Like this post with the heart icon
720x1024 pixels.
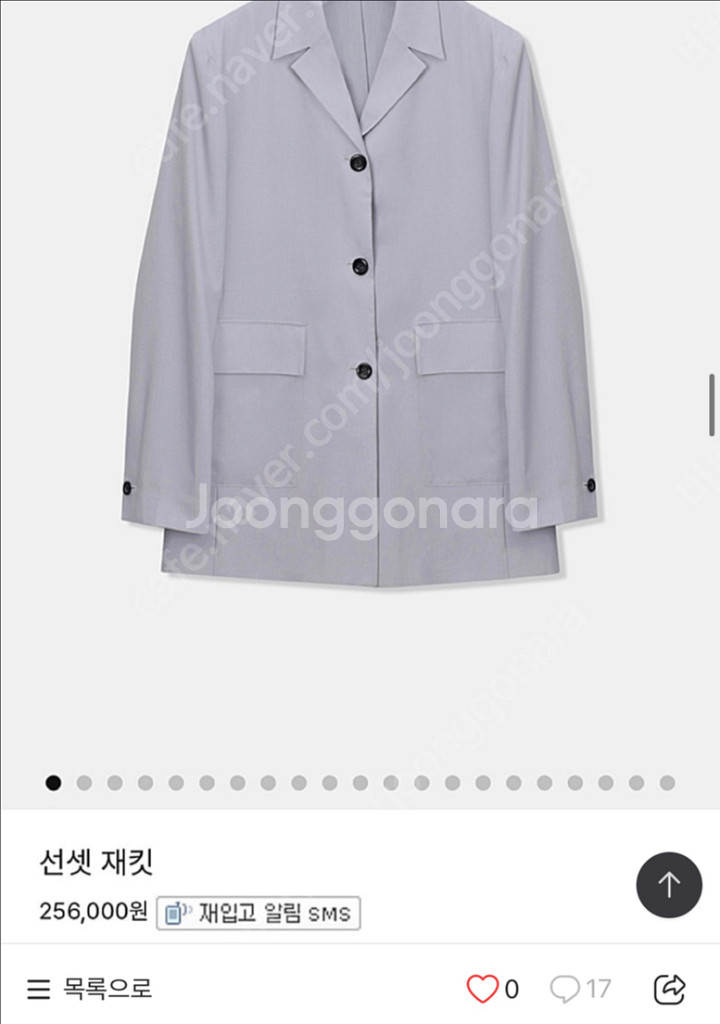(x=483, y=990)
